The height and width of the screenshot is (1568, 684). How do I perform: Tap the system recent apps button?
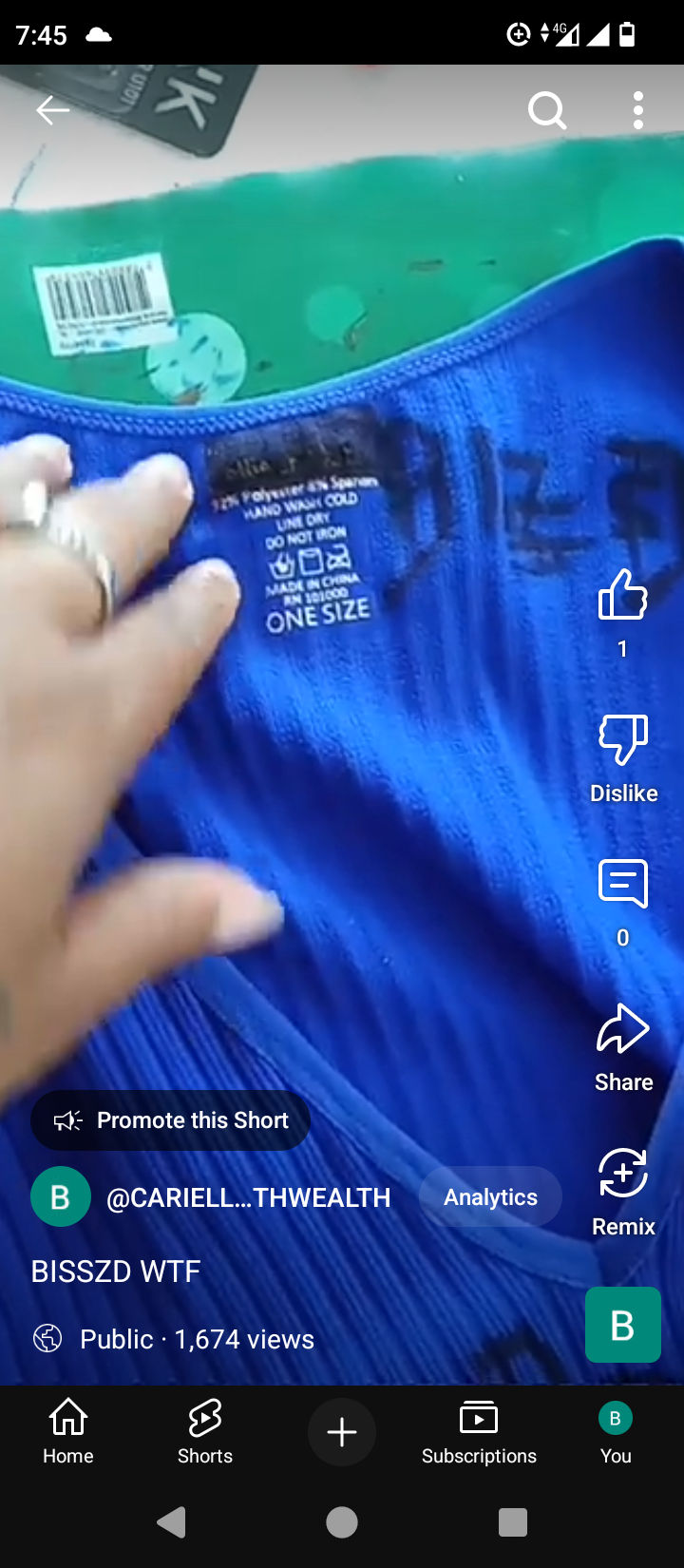coord(513,1522)
